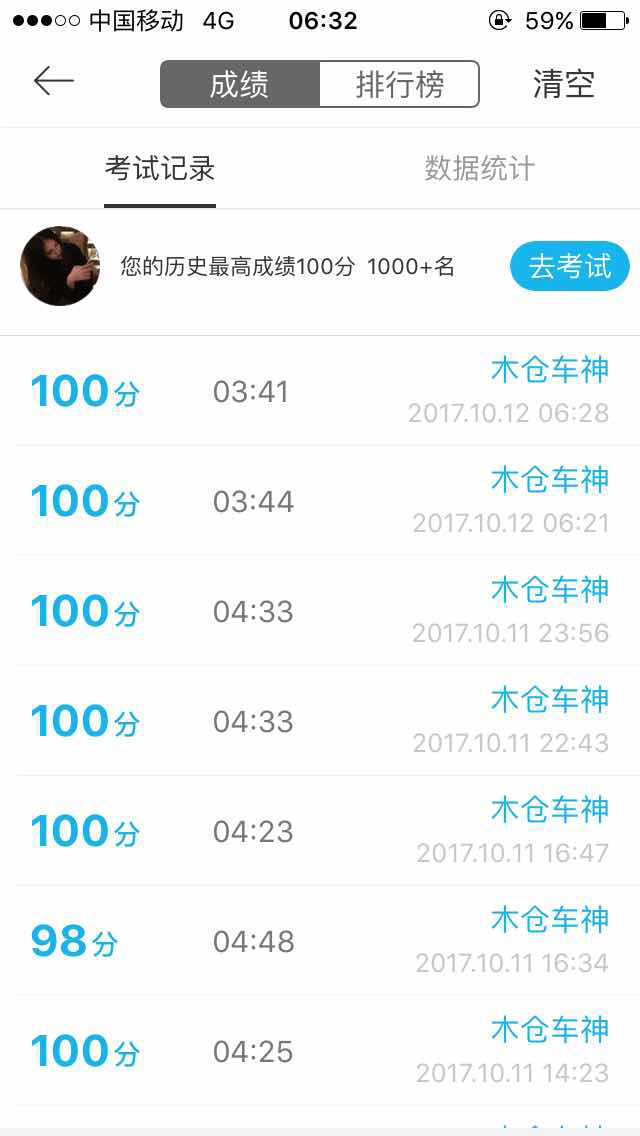Image resolution: width=640 pixels, height=1136 pixels.
Task: View the record dated 2017.10.11 22:43
Action: click(x=320, y=721)
